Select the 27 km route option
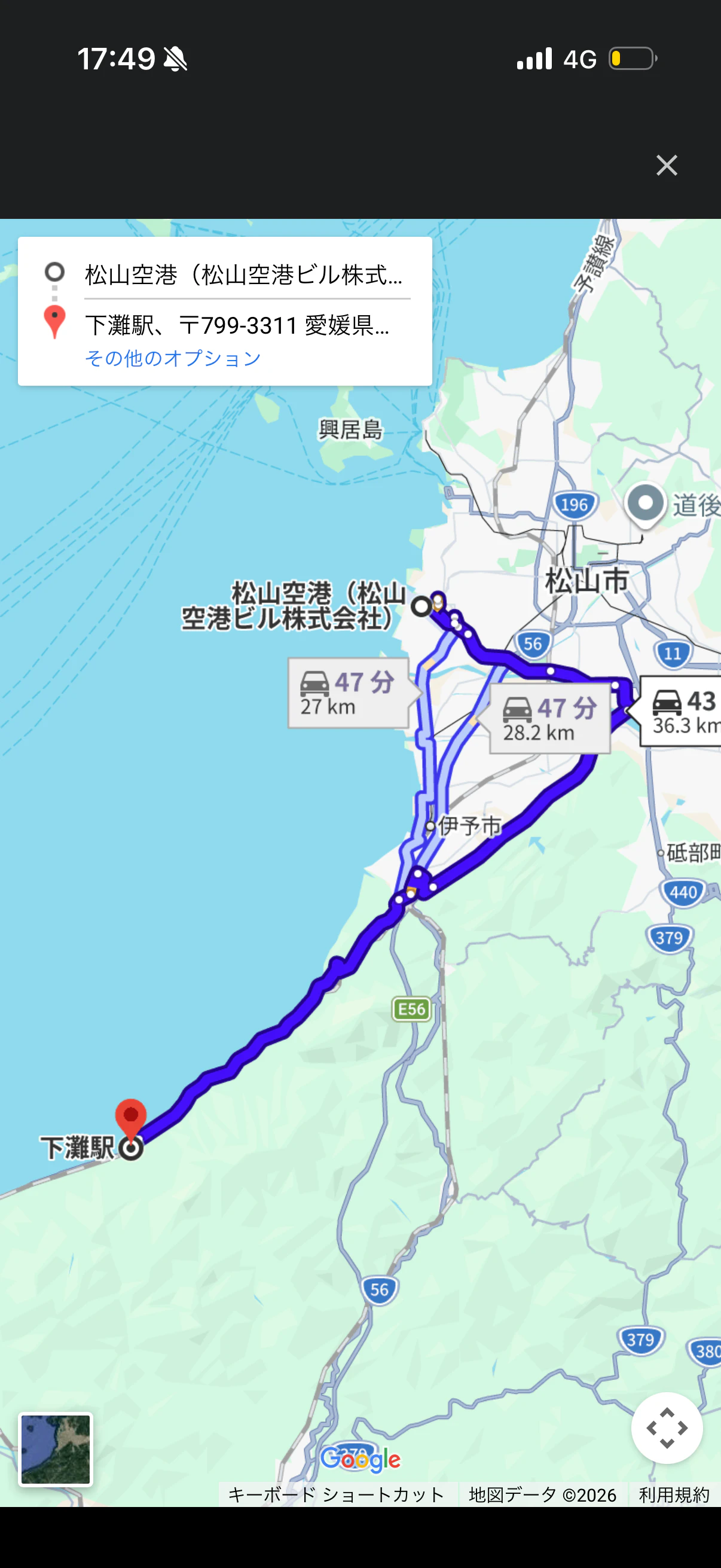Viewport: 721px width, 1568px height. tap(348, 693)
